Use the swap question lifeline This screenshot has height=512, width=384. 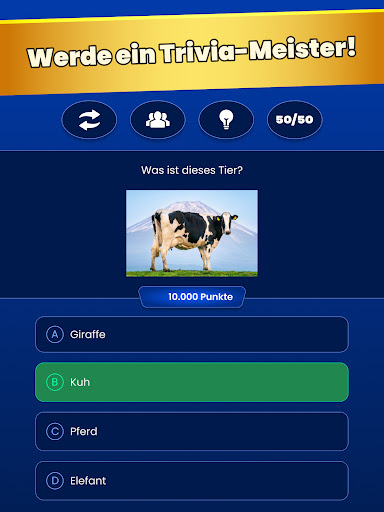coord(89,120)
